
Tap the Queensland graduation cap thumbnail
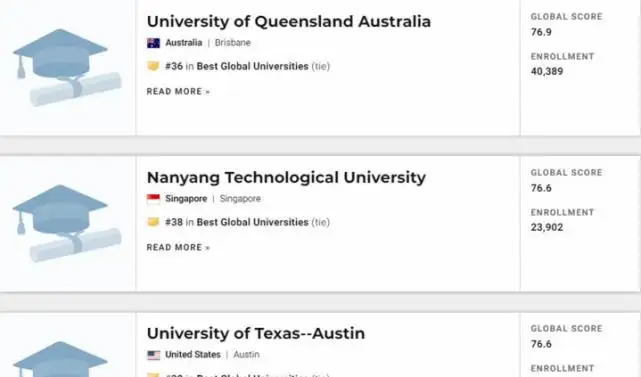click(x=67, y=67)
